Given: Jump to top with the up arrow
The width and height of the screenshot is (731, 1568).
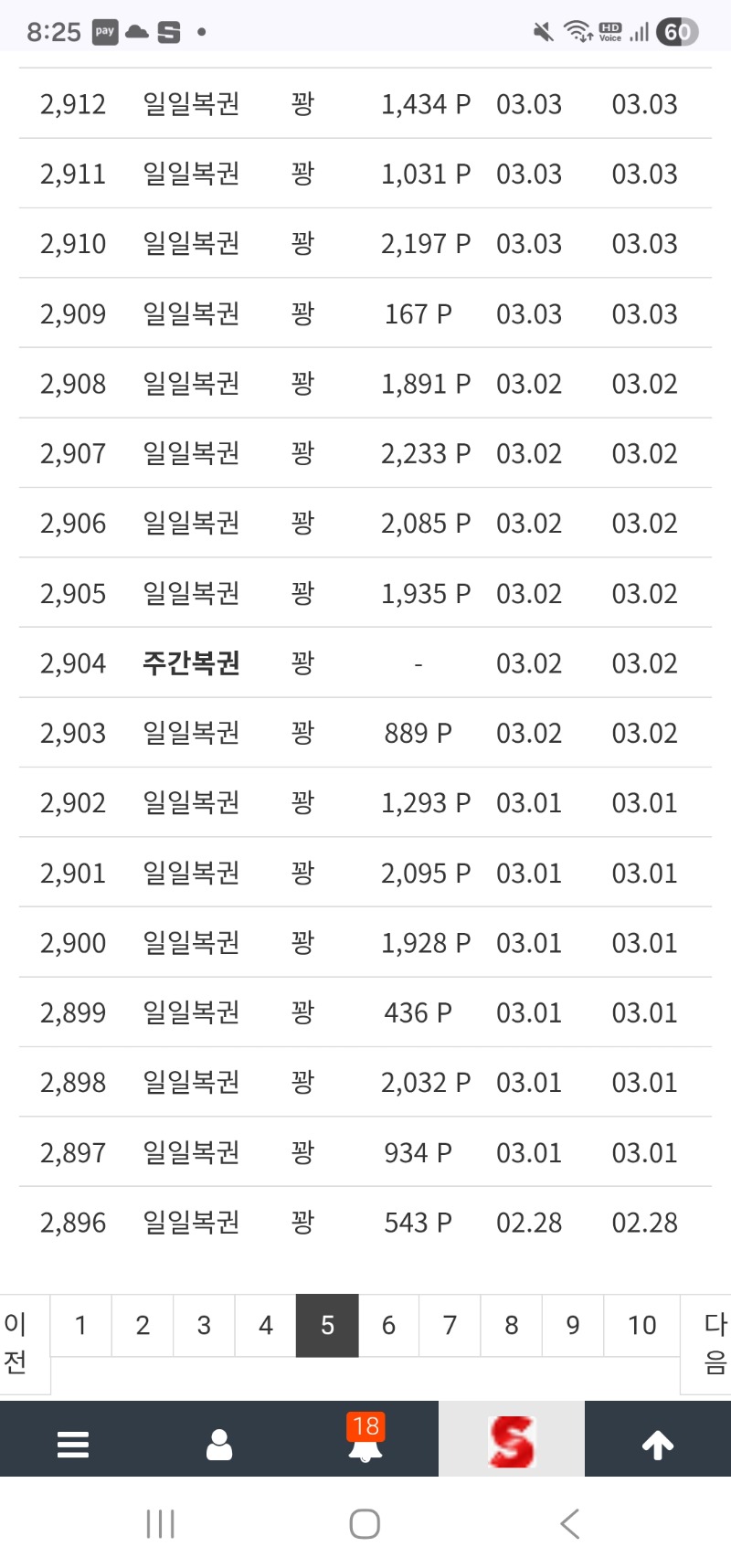Looking at the screenshot, I should [x=658, y=1444].
